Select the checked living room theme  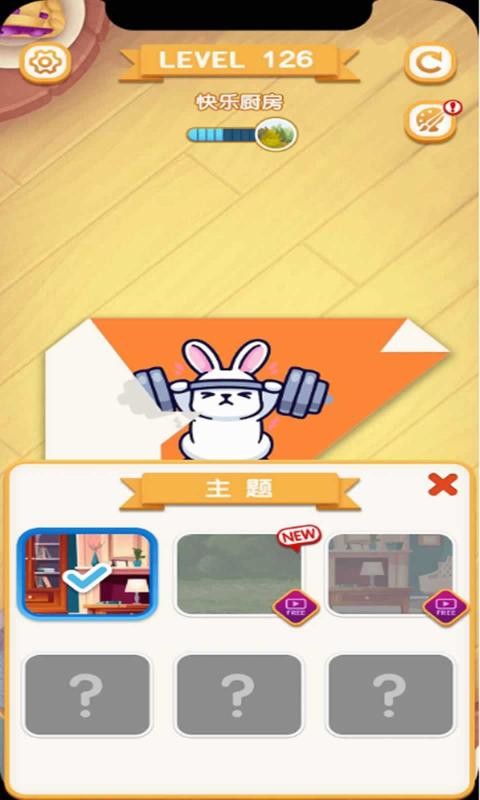click(x=88, y=574)
